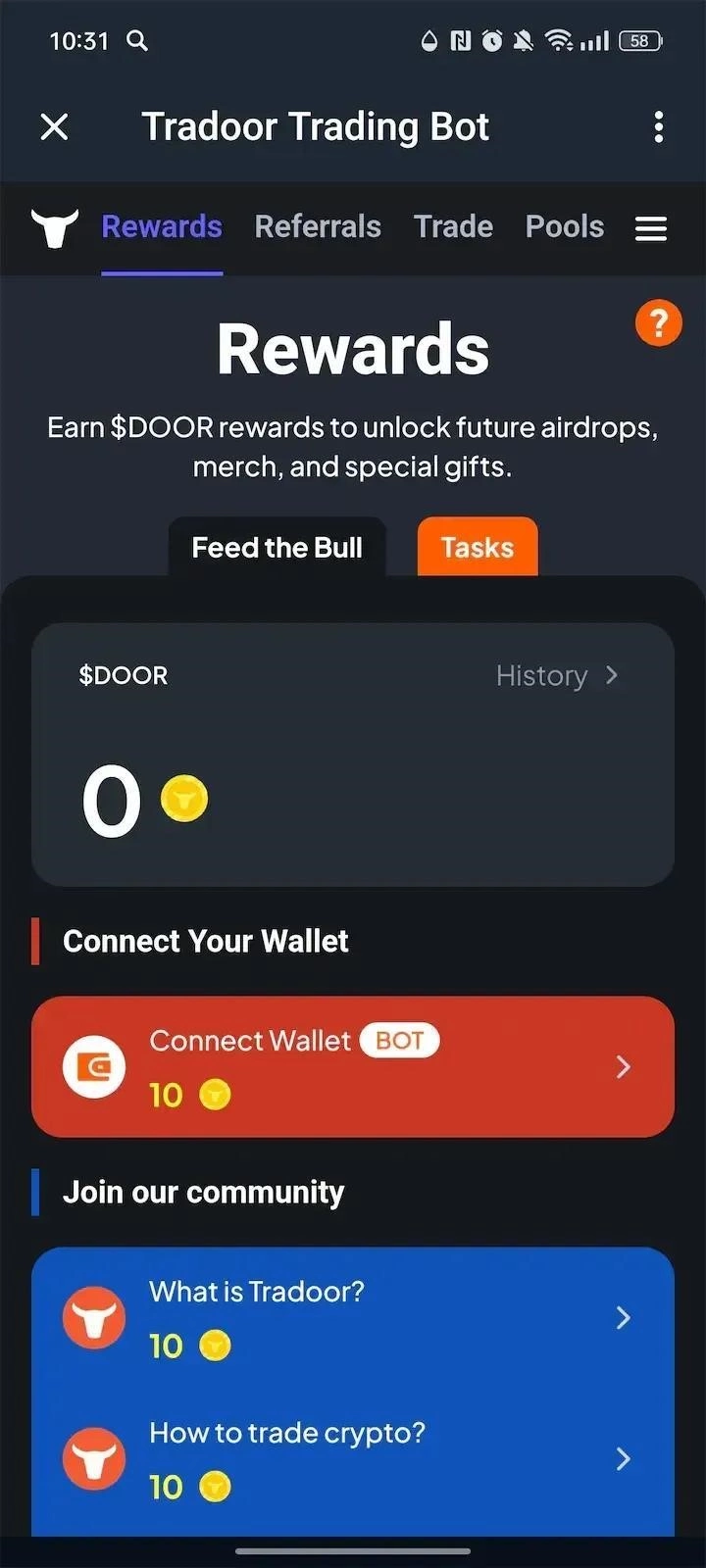Select the Tasks section
The image size is (706, 1568).
(478, 547)
